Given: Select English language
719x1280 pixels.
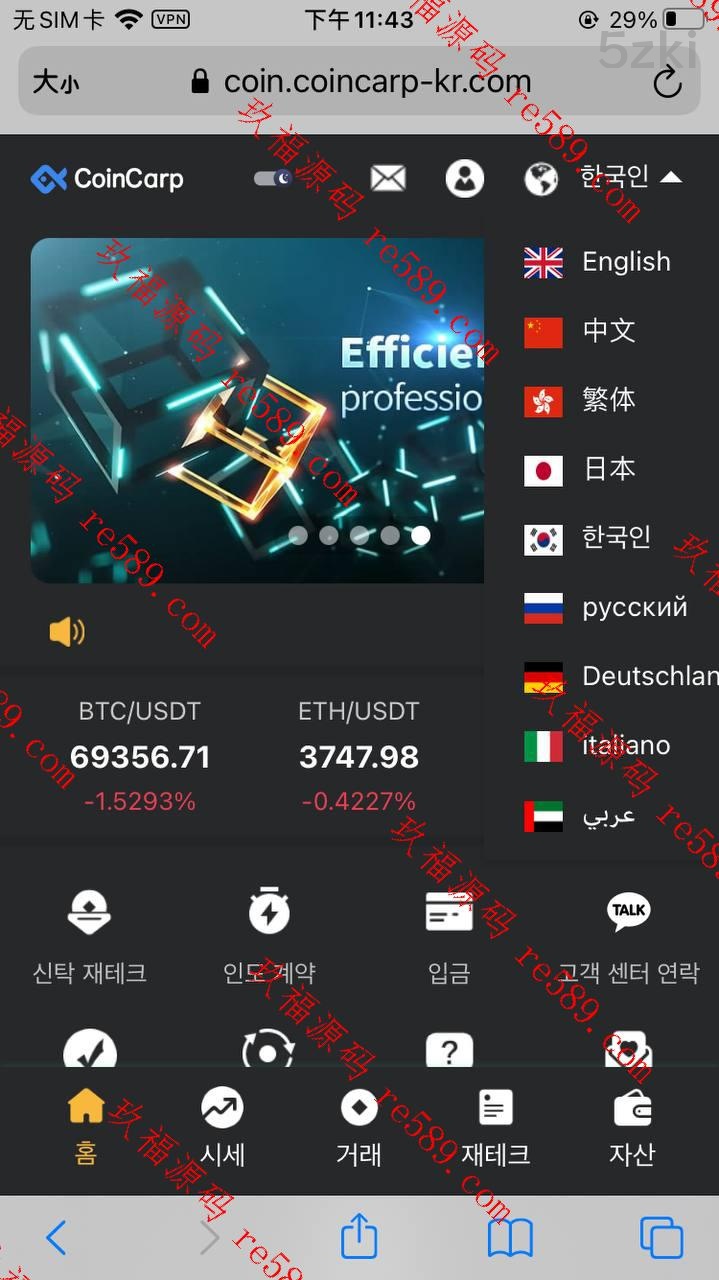Looking at the screenshot, I should pos(625,262).
